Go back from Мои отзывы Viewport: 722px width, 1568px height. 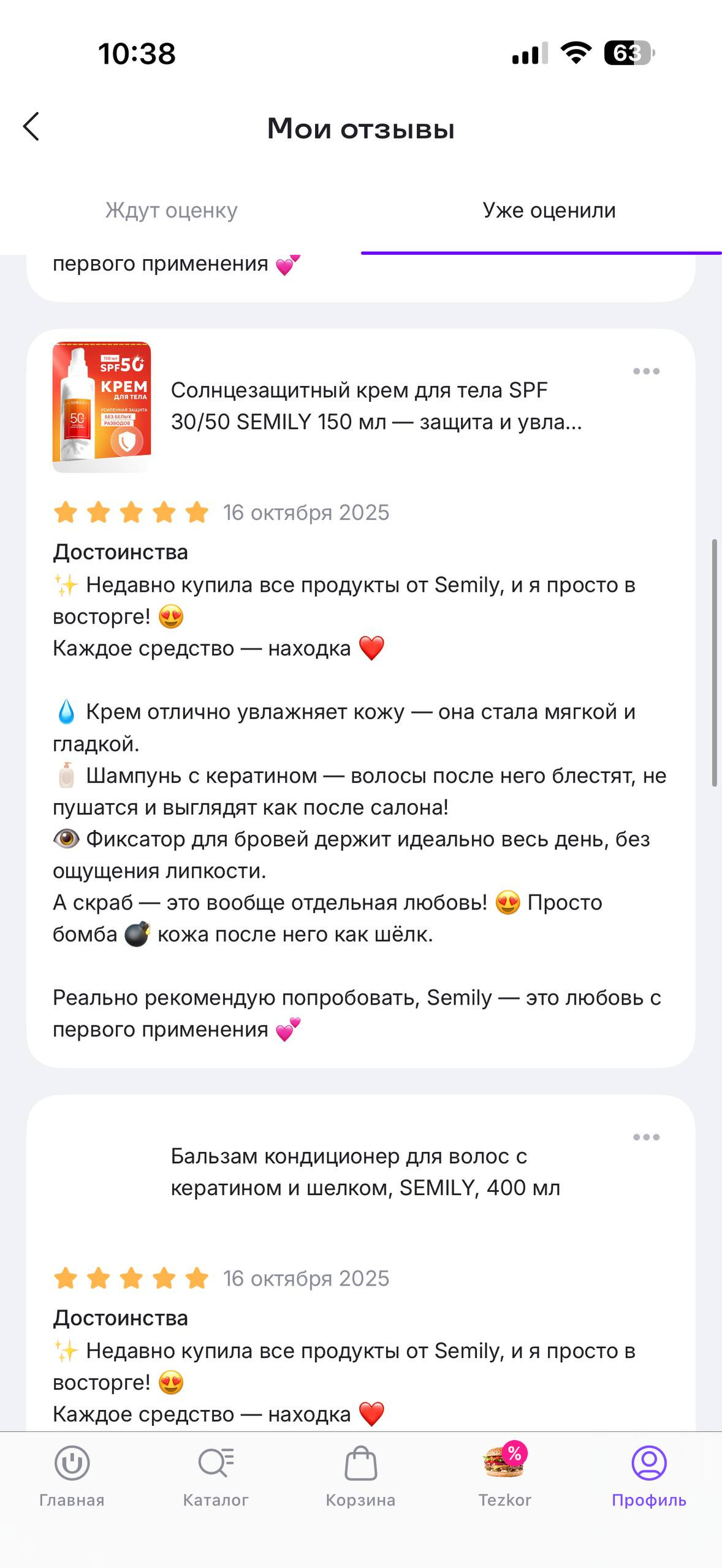point(31,127)
